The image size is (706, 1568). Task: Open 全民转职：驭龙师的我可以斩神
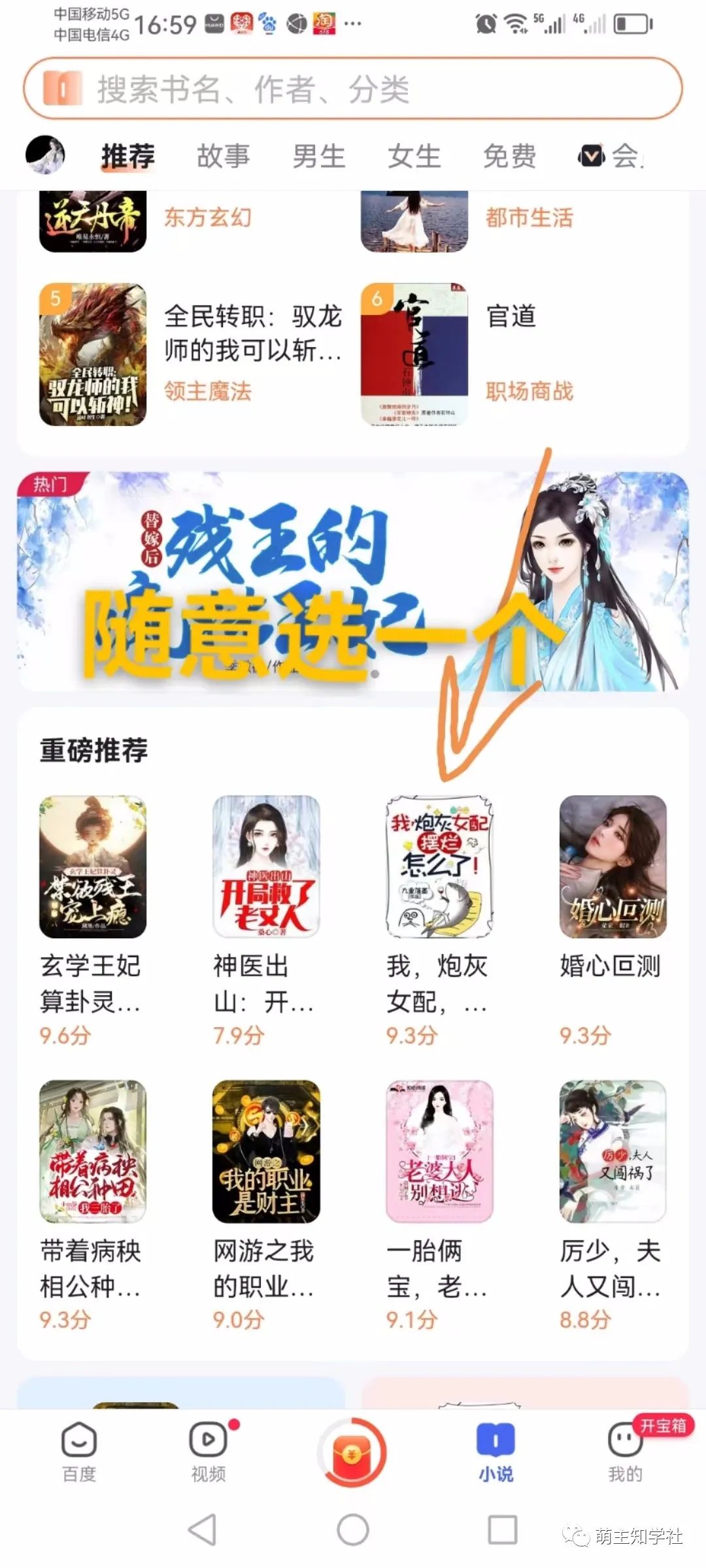click(x=93, y=353)
